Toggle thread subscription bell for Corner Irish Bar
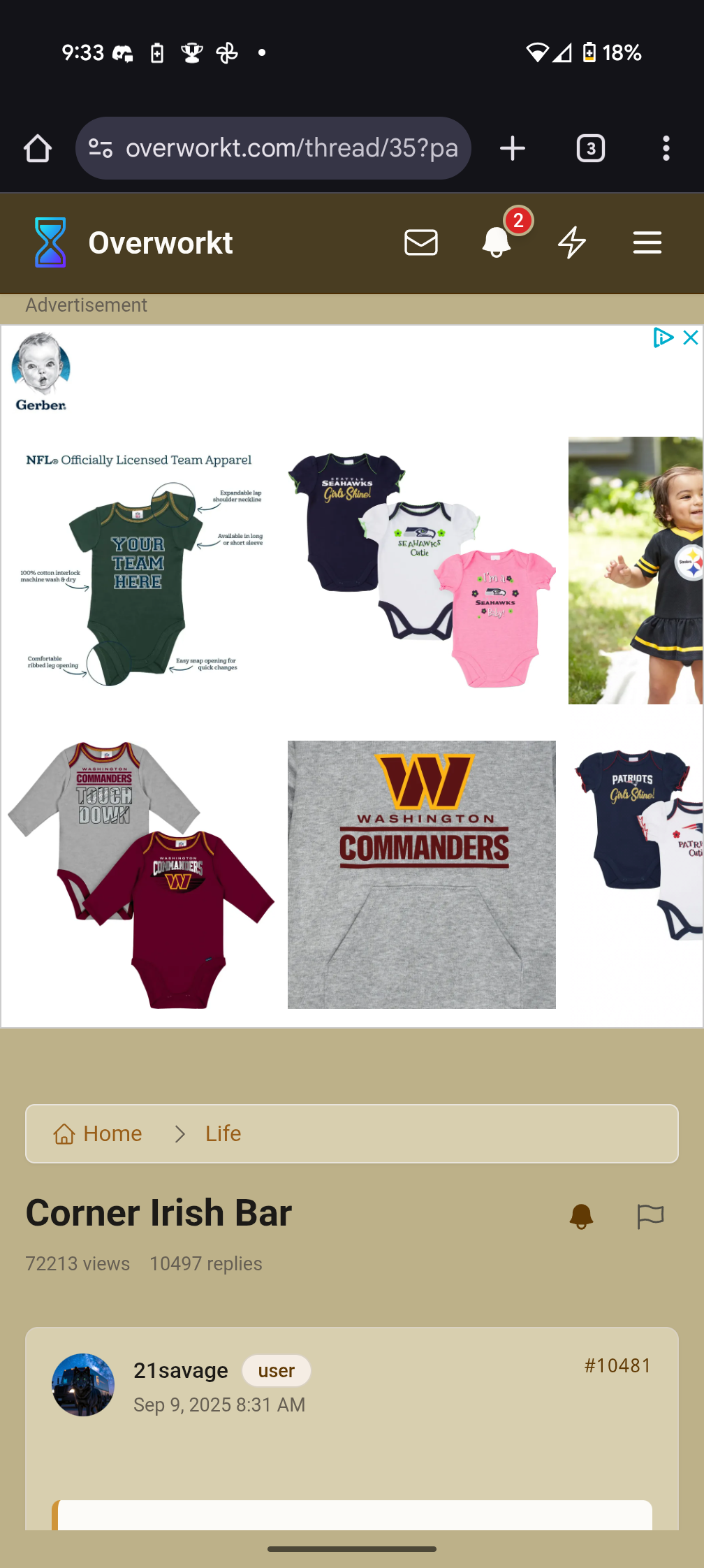The height and width of the screenshot is (1568, 704). 581,1217
